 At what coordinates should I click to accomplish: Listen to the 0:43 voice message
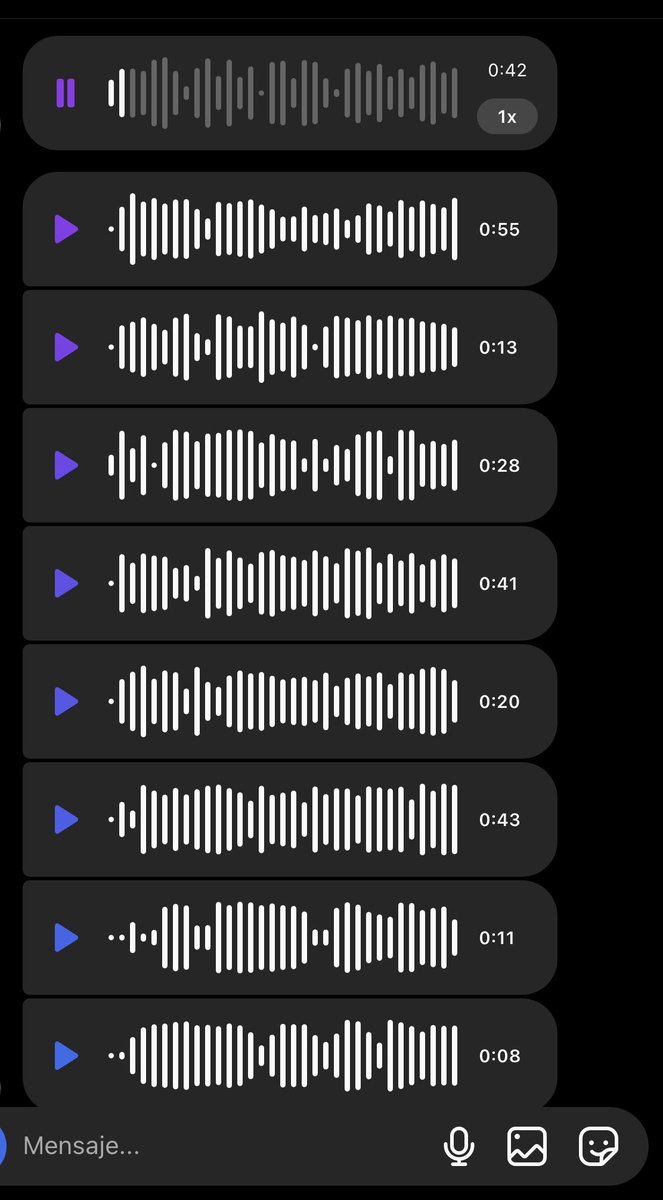[66, 819]
